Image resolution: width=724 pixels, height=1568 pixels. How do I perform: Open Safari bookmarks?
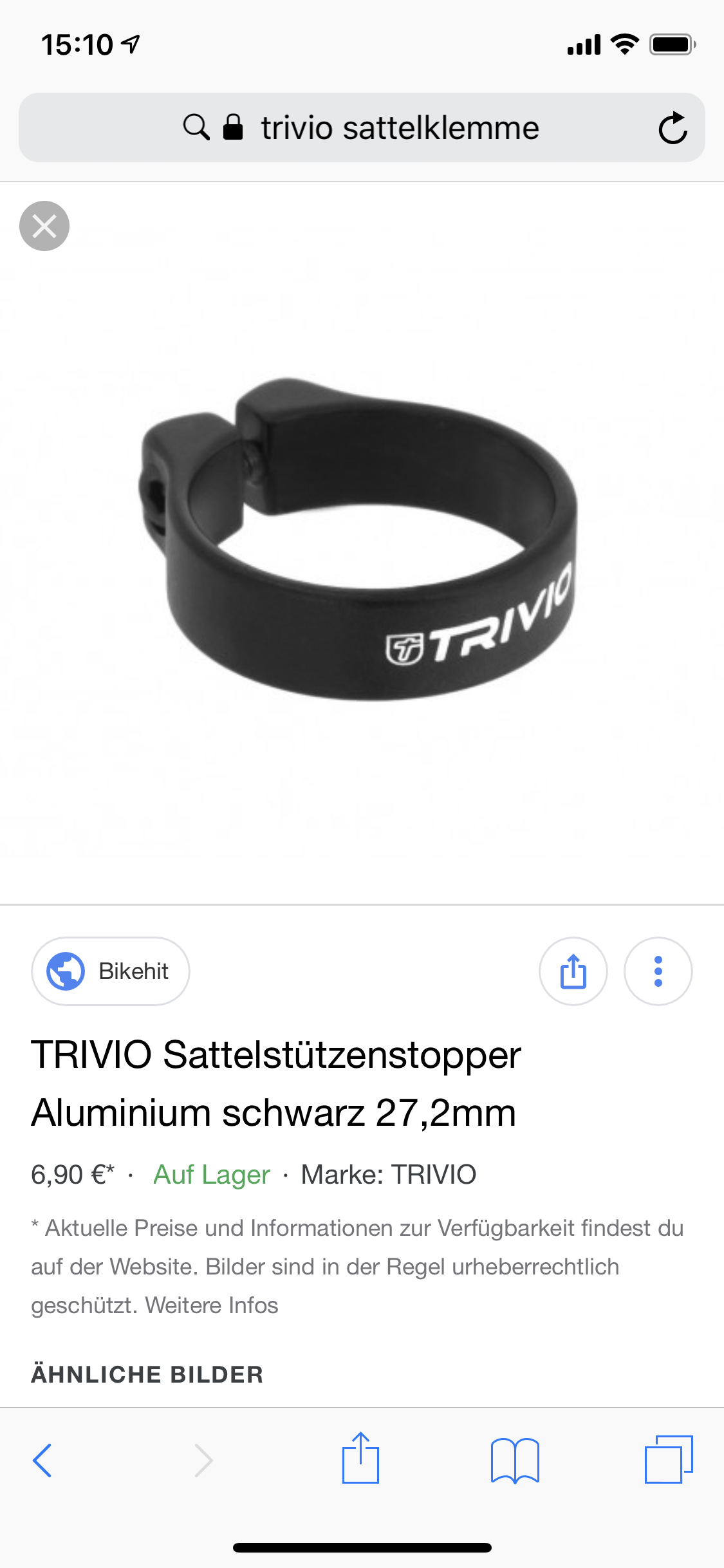[x=514, y=1460]
